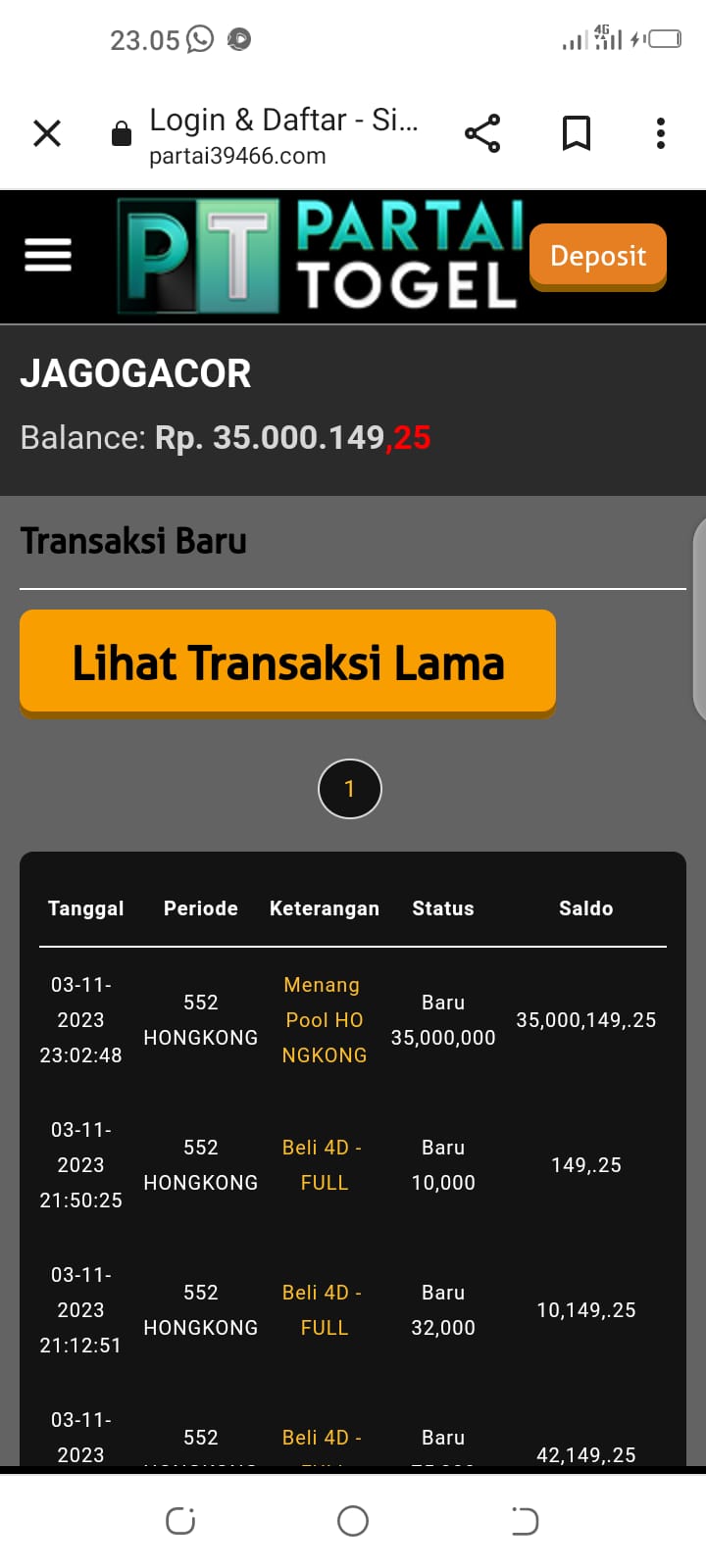Open the browser overflow menu
This screenshot has height=1568, width=706.
(661, 133)
